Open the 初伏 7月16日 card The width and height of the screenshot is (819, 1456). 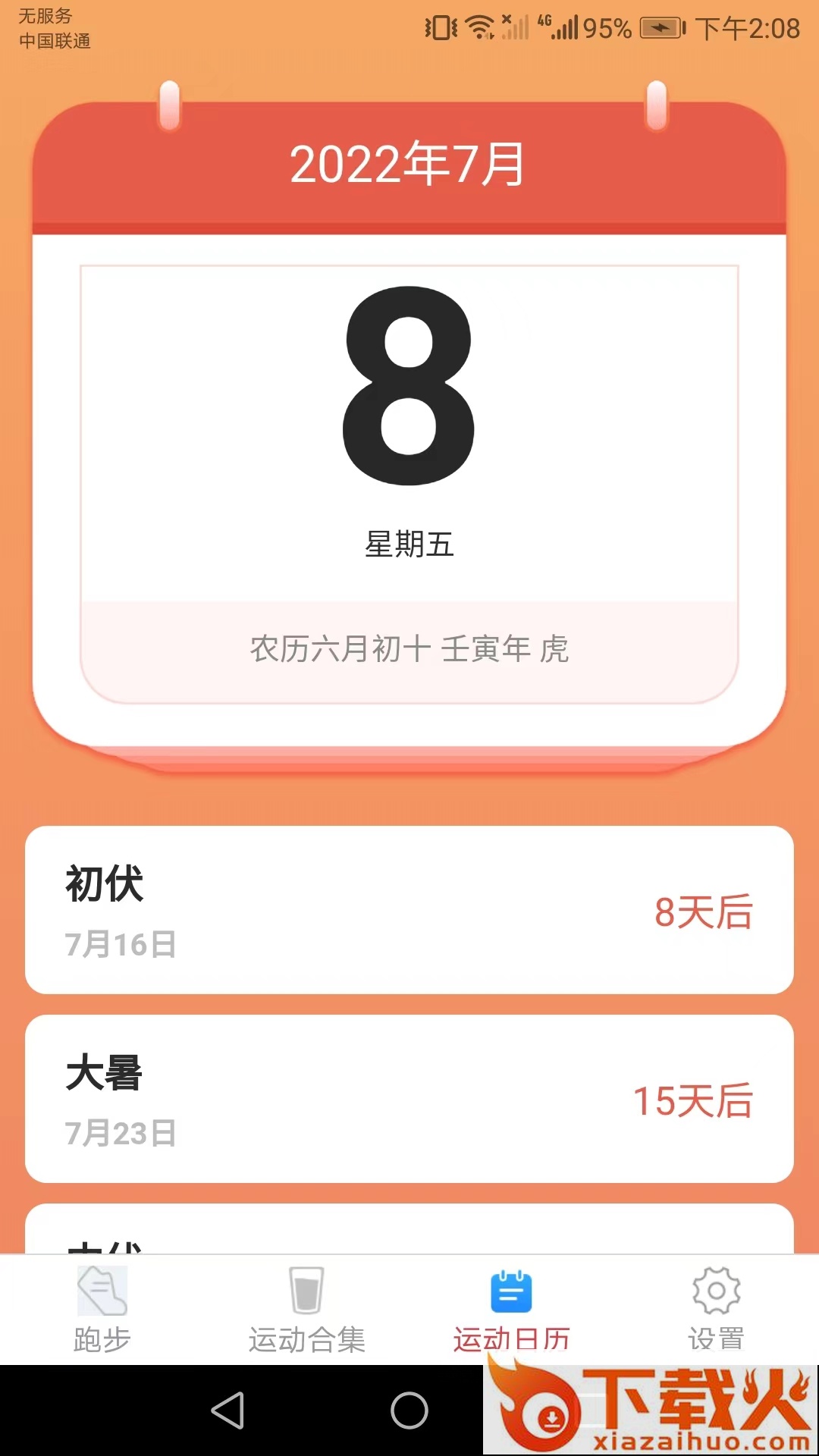coord(409,910)
